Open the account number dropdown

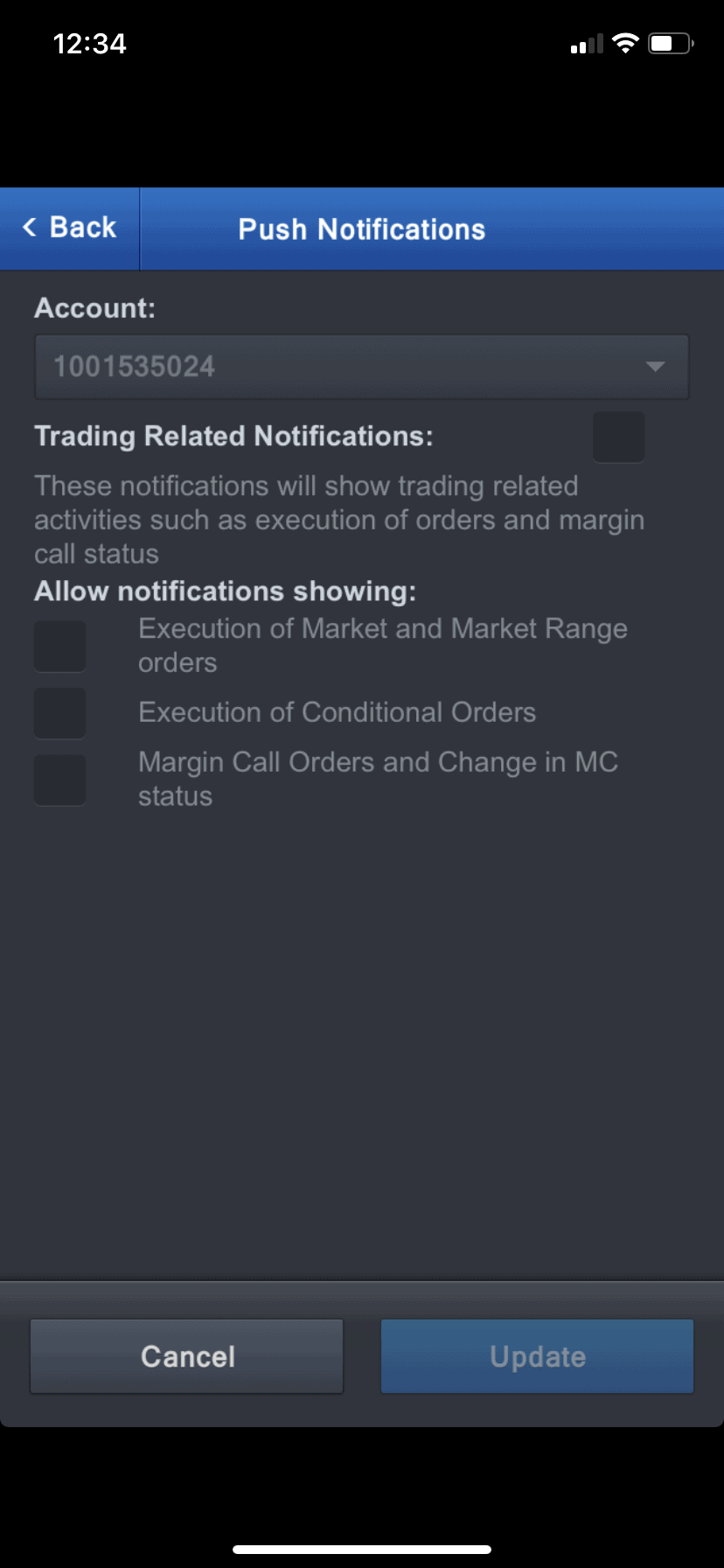[x=361, y=367]
